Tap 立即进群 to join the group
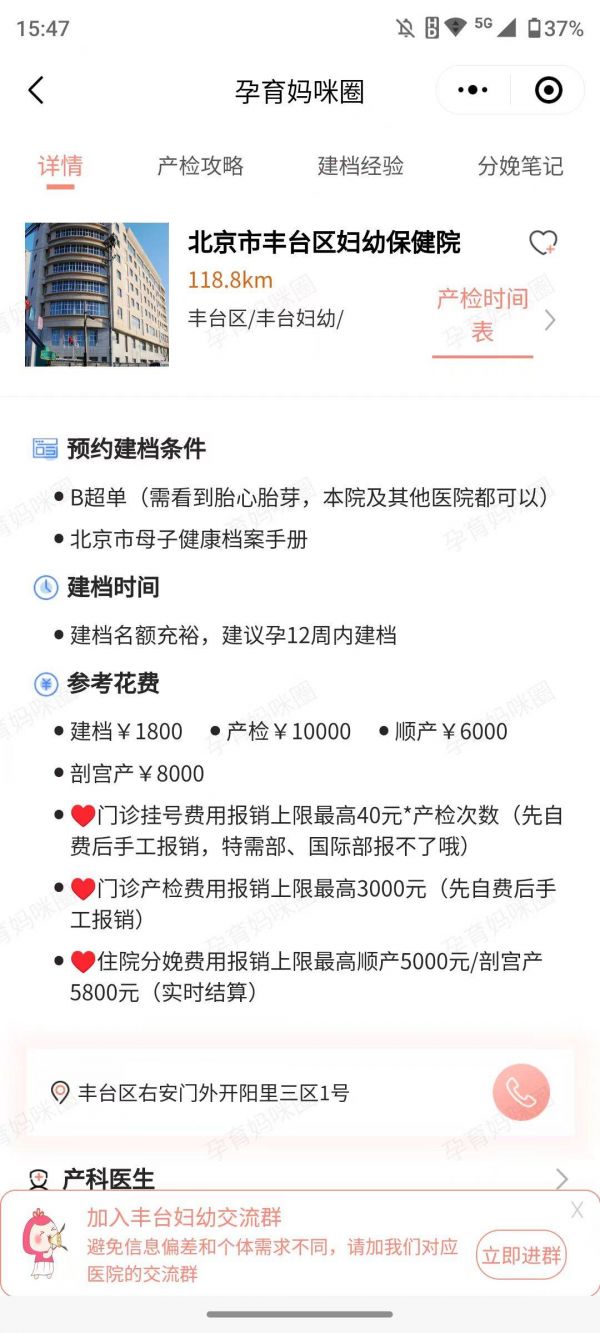Image resolution: width=600 pixels, height=1333 pixels. (x=521, y=1256)
